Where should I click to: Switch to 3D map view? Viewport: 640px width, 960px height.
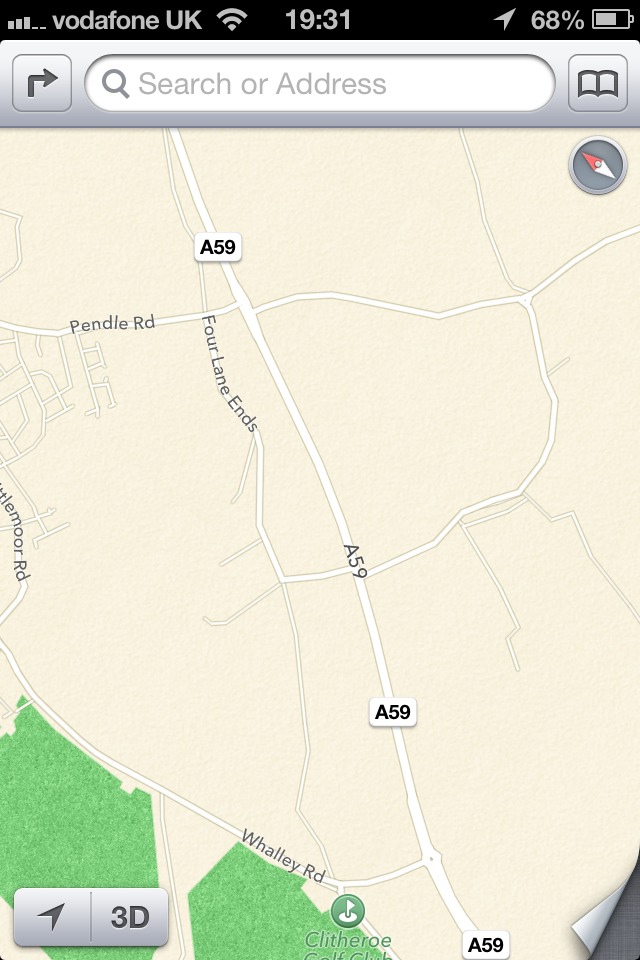130,917
